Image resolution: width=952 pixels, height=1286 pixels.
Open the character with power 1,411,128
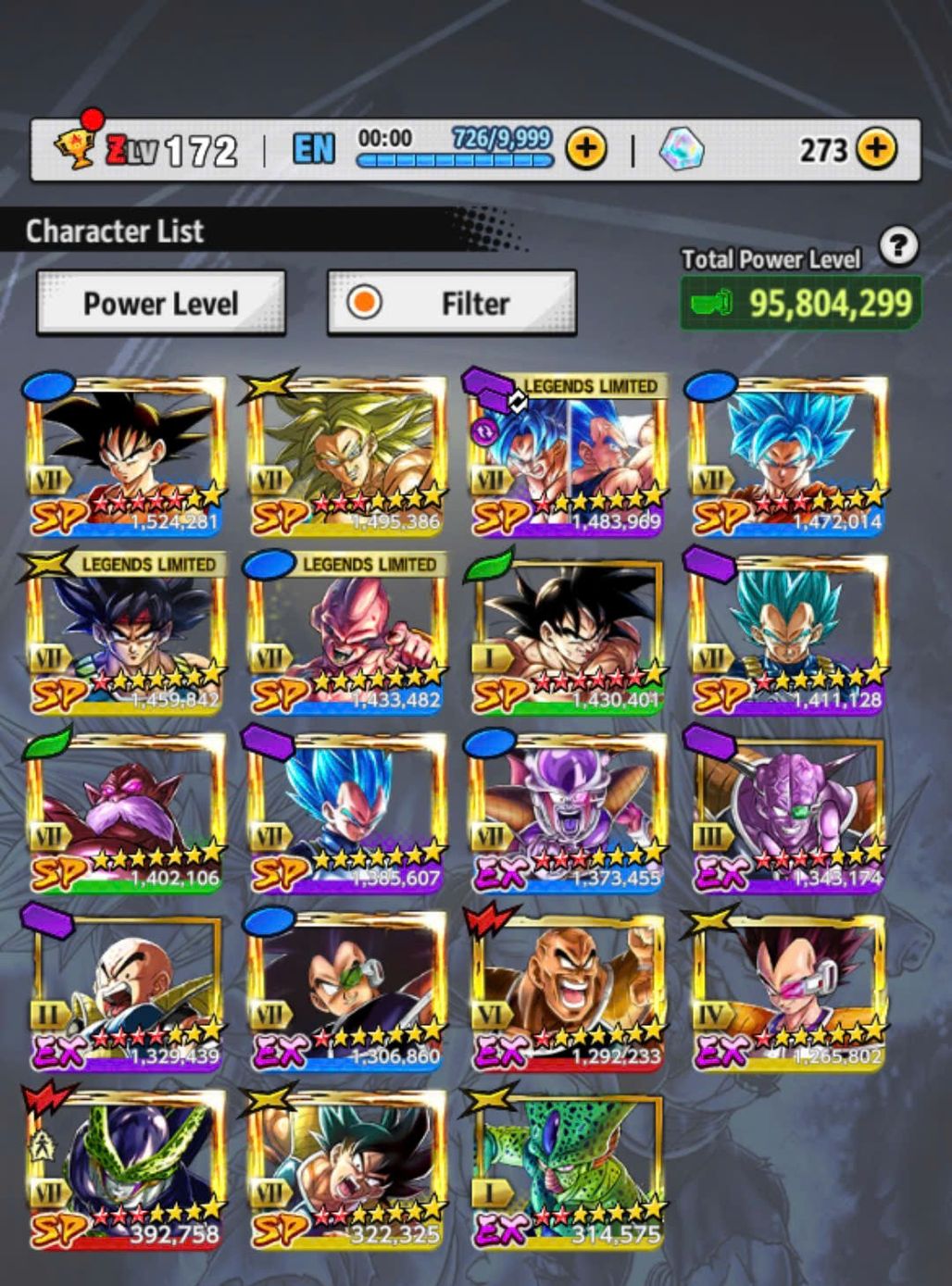coord(788,634)
